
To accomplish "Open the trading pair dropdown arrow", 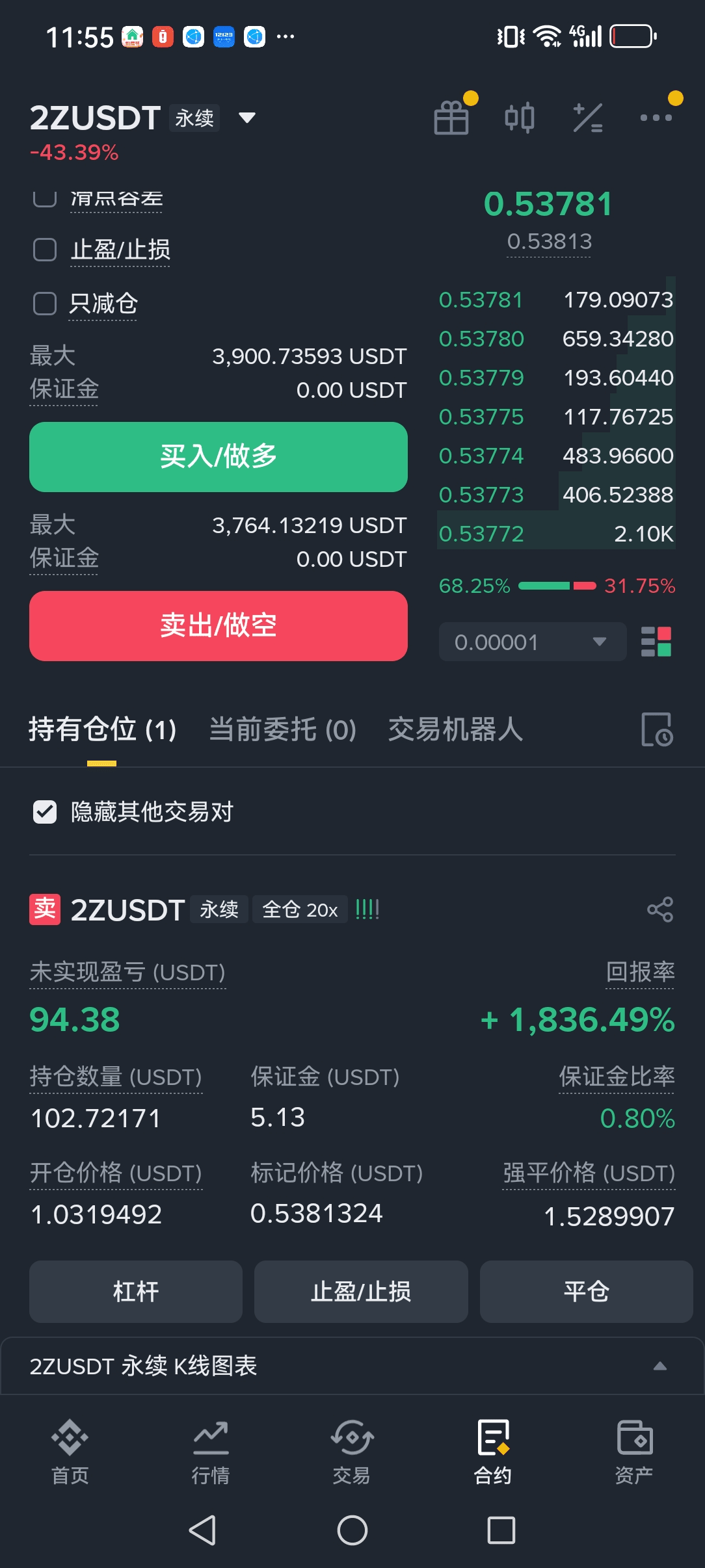I will [x=247, y=118].
